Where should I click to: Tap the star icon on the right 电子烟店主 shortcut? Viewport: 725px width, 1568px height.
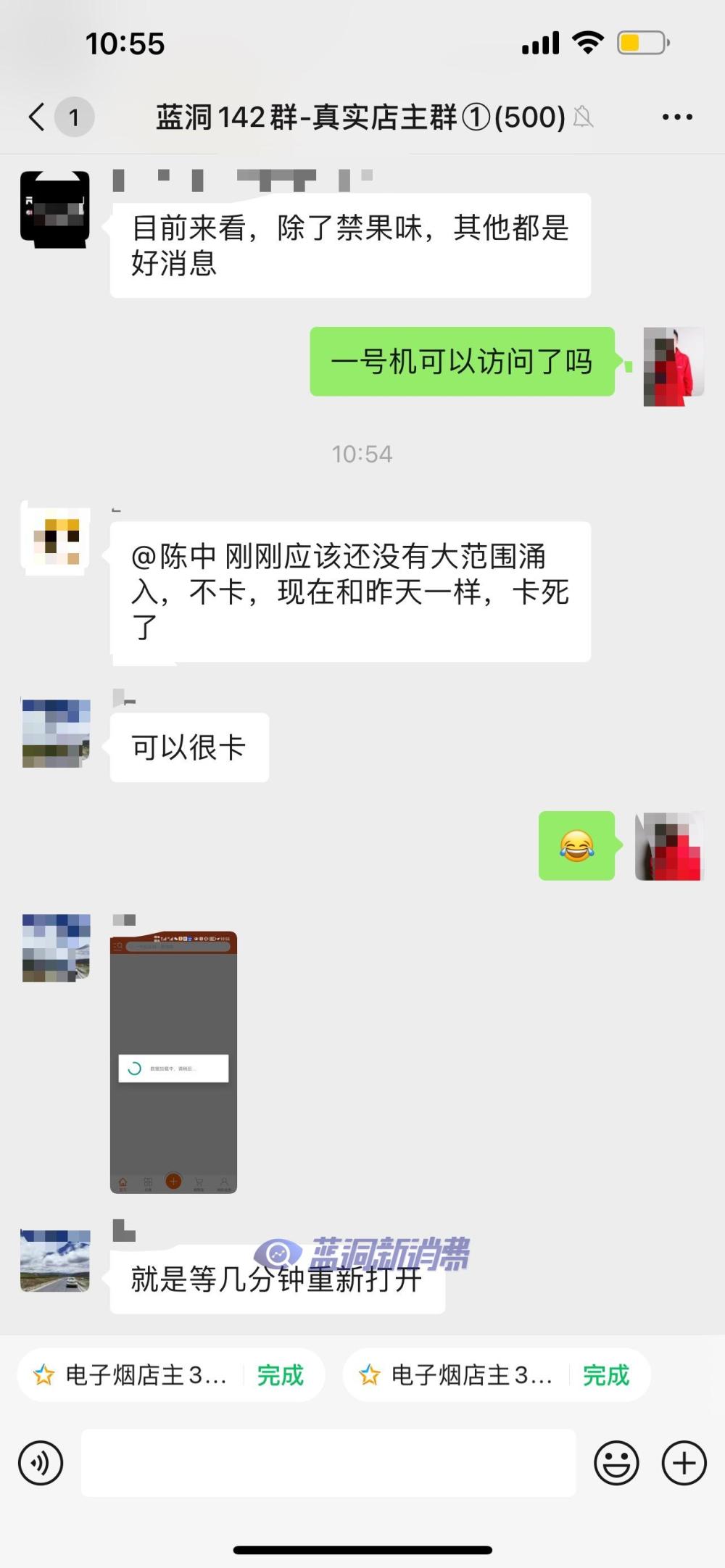pyautogui.click(x=370, y=1374)
